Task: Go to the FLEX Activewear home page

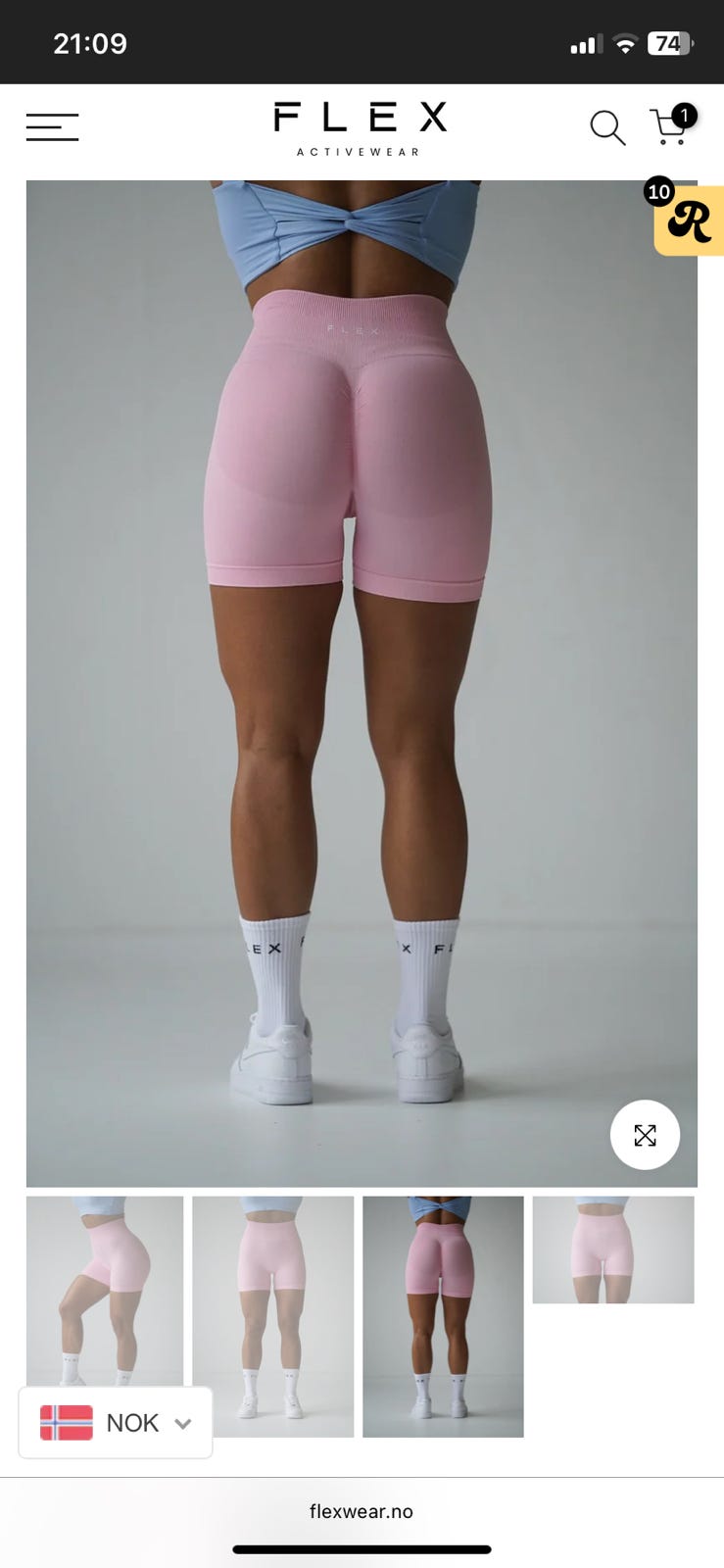Action: tap(360, 128)
